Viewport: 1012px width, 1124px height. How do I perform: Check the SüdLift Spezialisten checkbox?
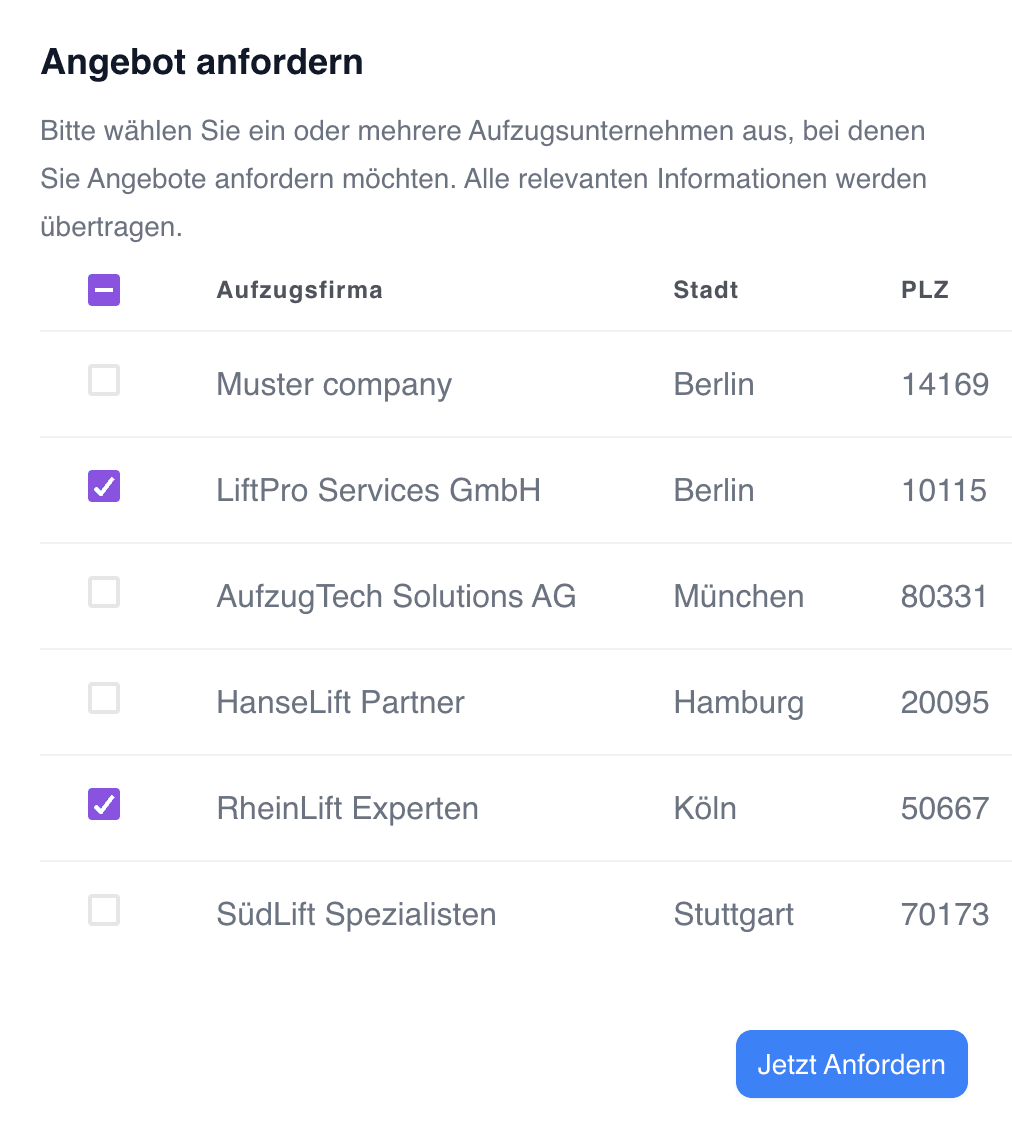click(103, 911)
